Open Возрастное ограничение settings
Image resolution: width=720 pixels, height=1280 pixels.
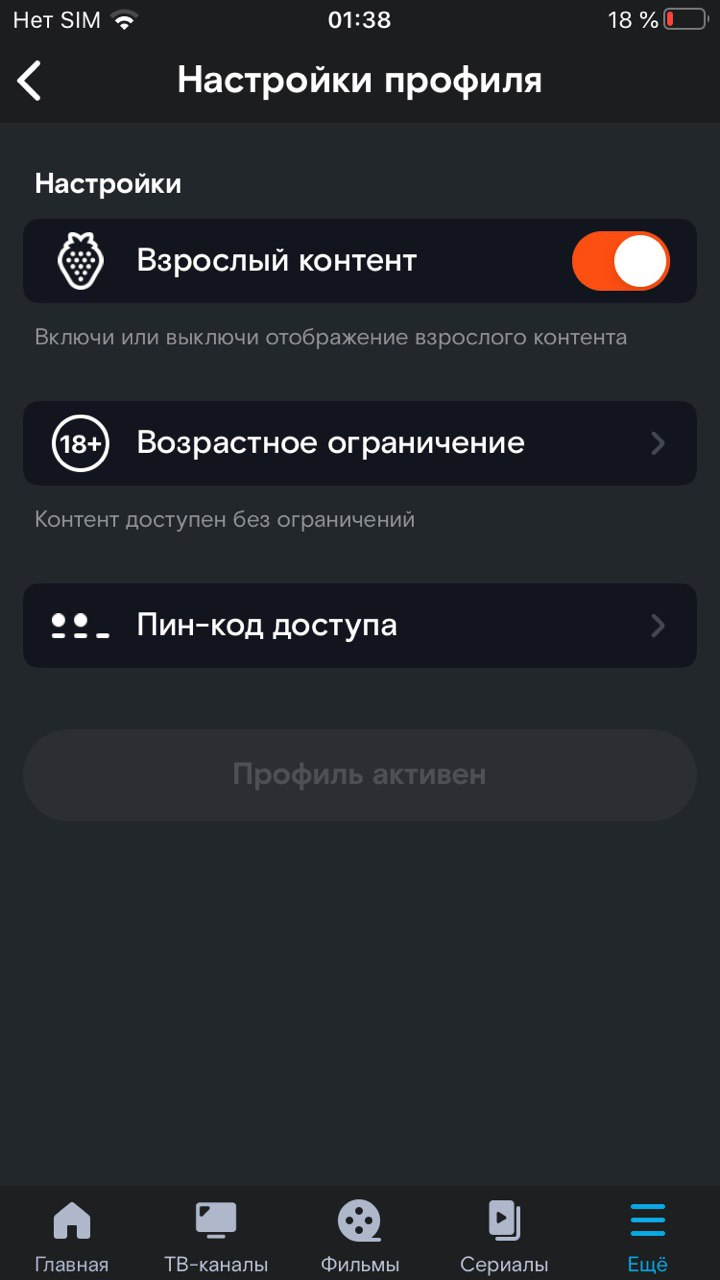point(360,443)
